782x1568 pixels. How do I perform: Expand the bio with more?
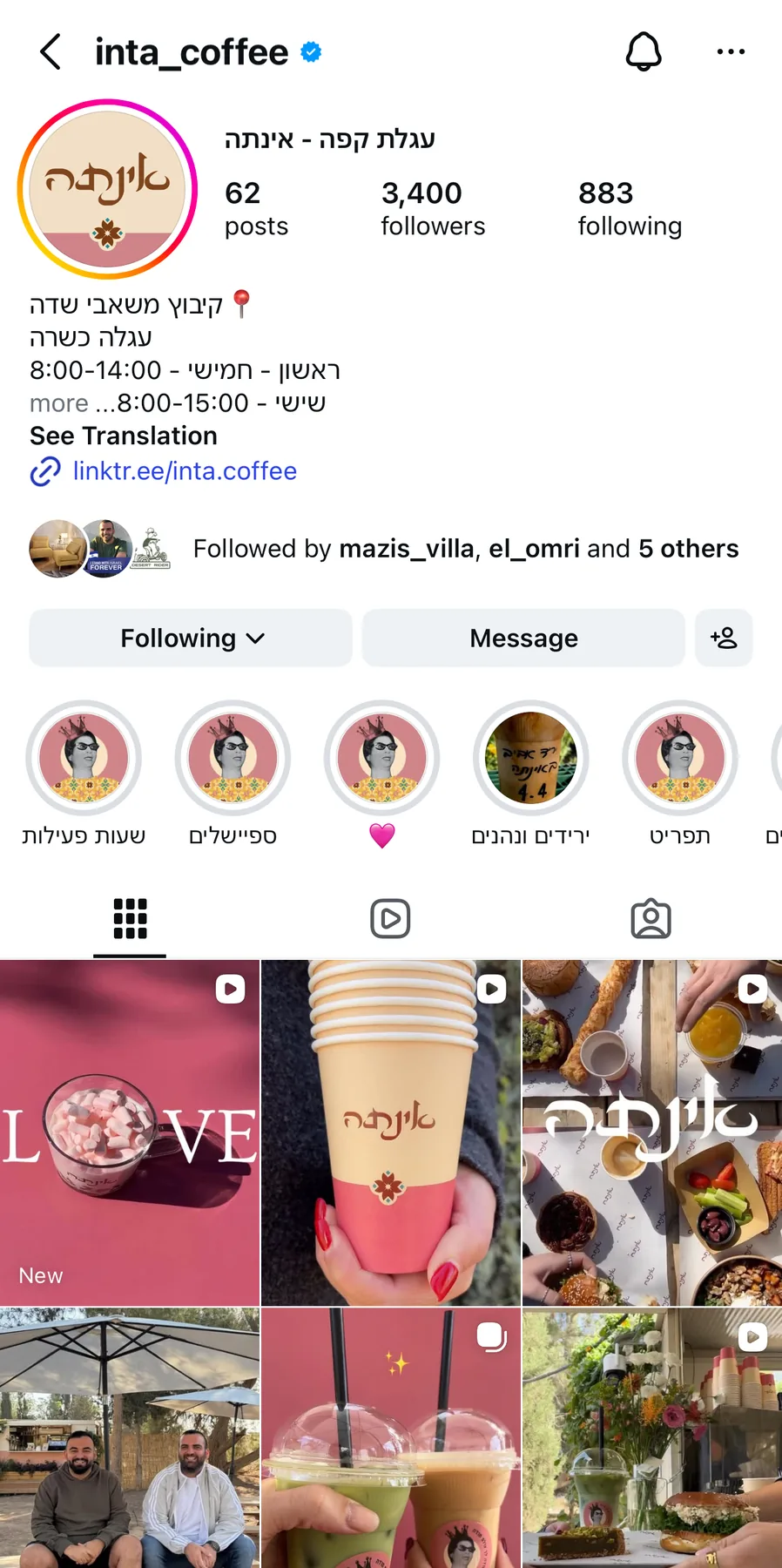(59, 403)
